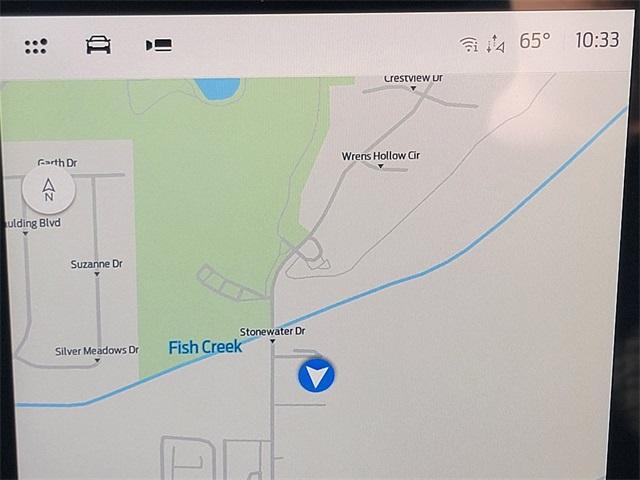
Task: Tap the north compass to reorient map
Action: (x=48, y=190)
